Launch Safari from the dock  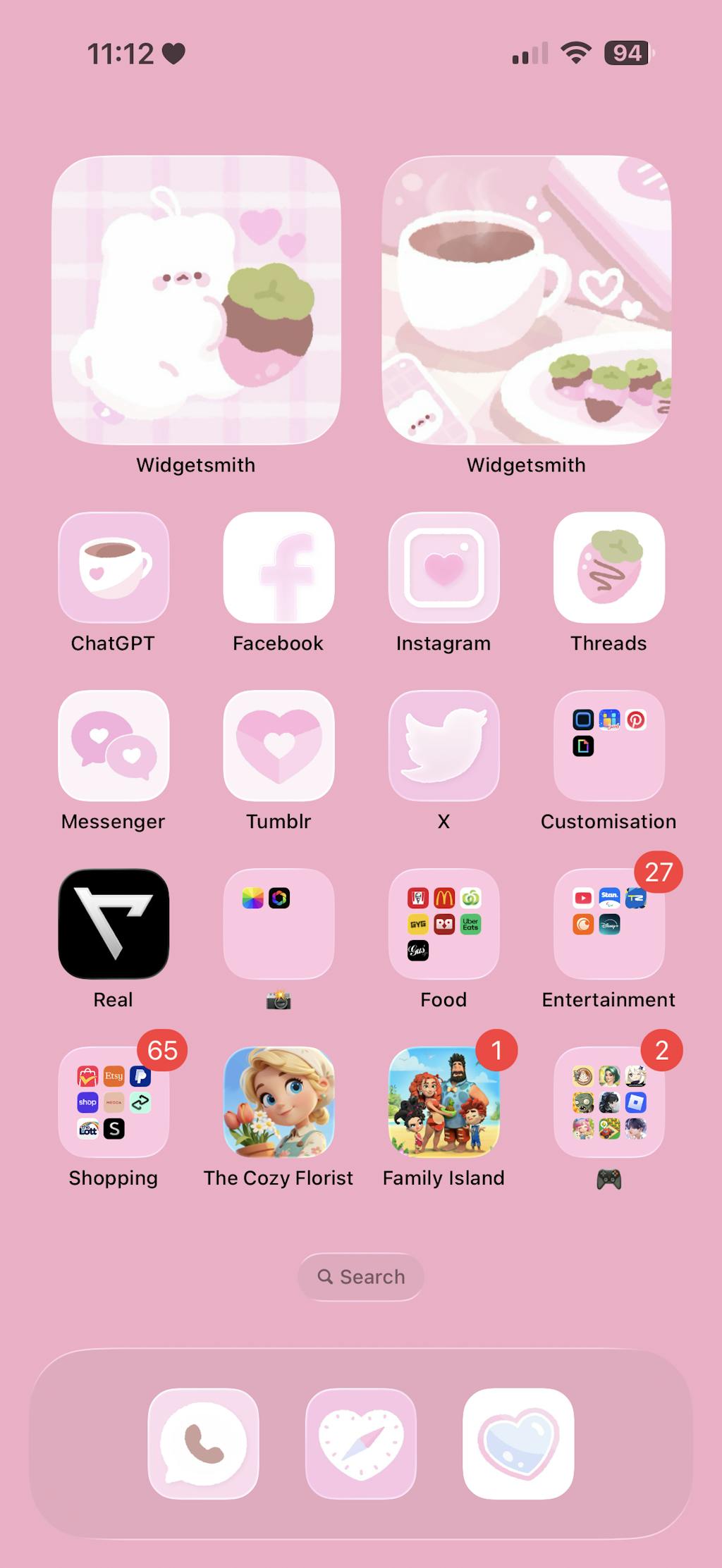(361, 1443)
